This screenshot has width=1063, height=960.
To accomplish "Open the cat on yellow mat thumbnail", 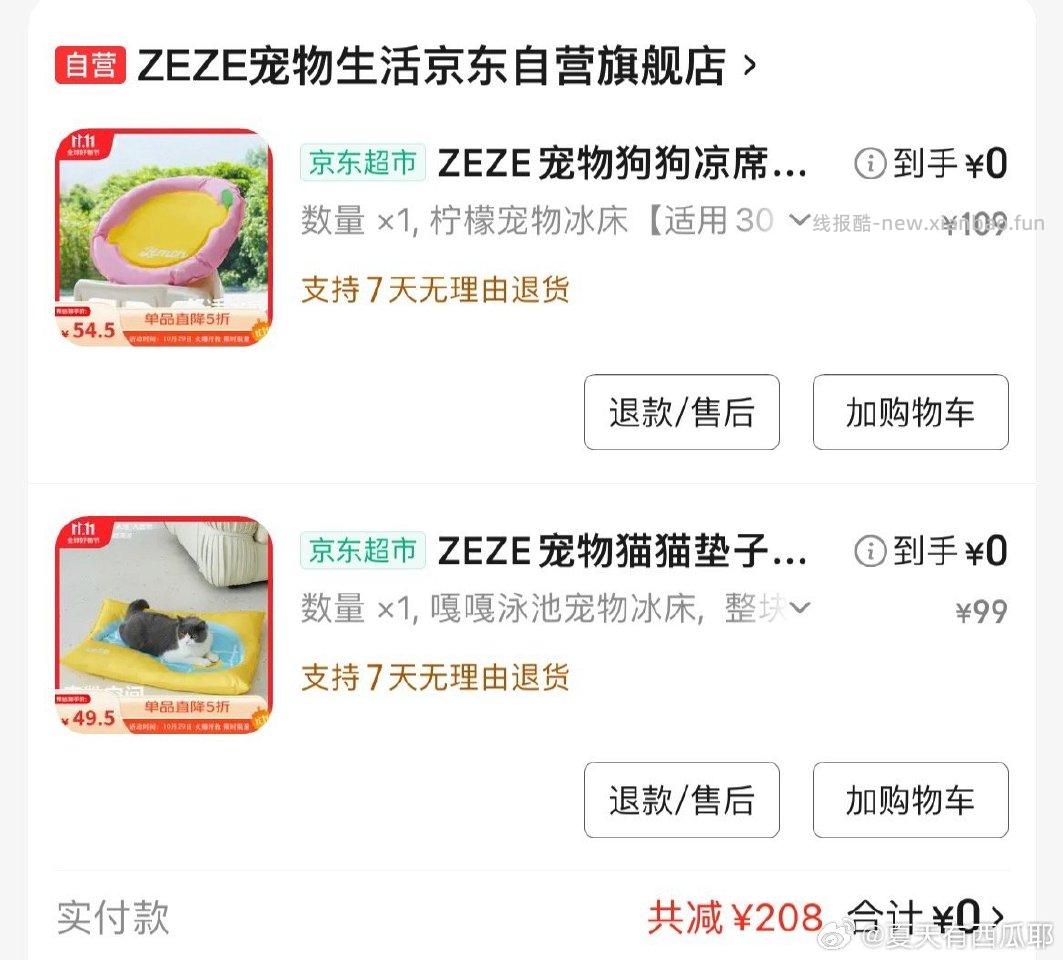I will click(164, 625).
